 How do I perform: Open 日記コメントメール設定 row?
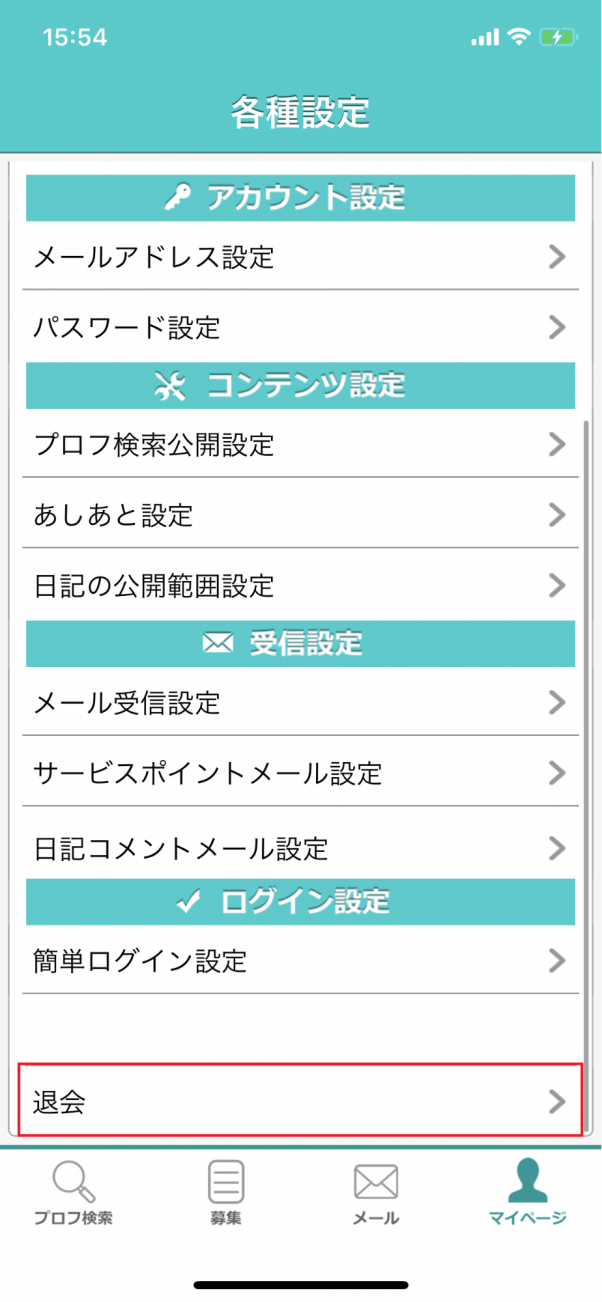300,849
